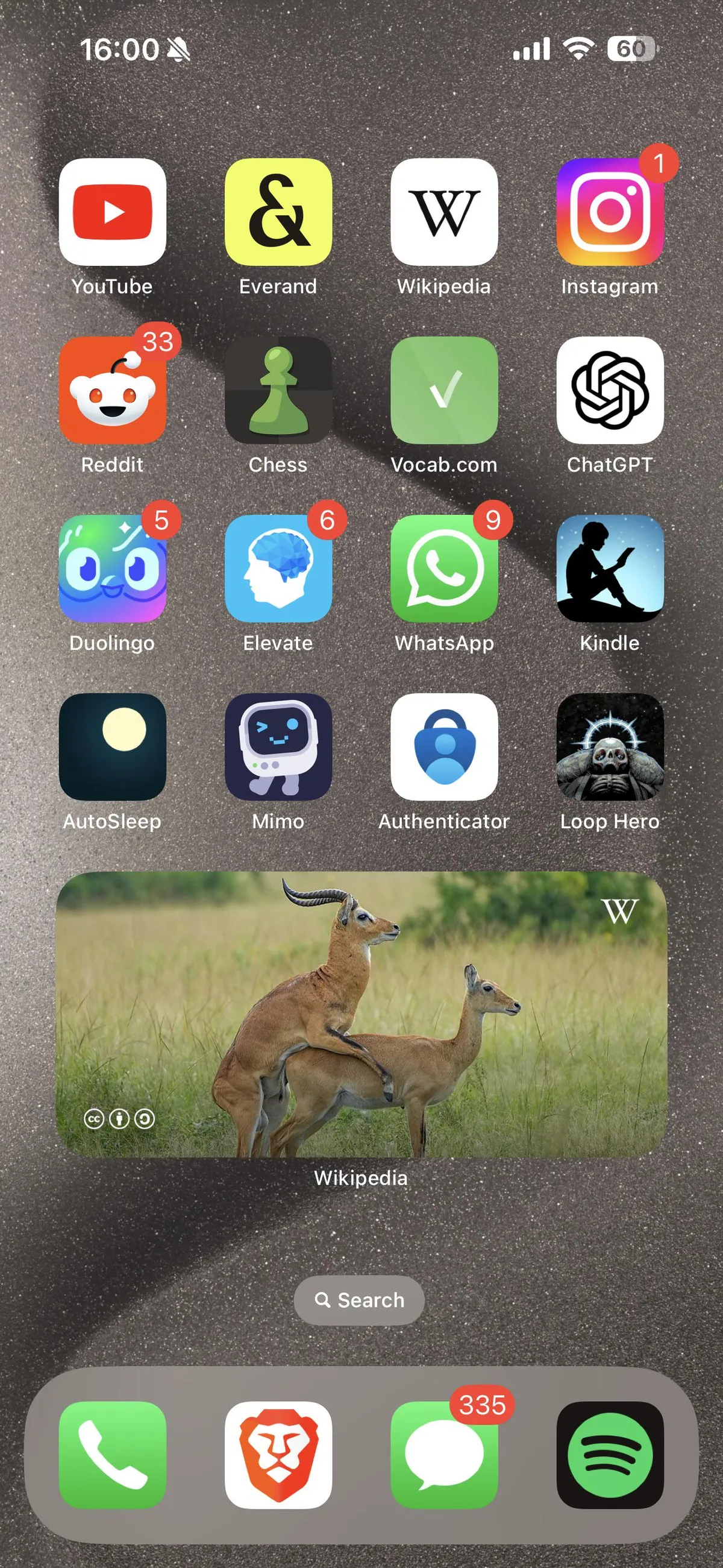Open the YouTube app
This screenshot has height=1568, width=723.
coord(113,212)
